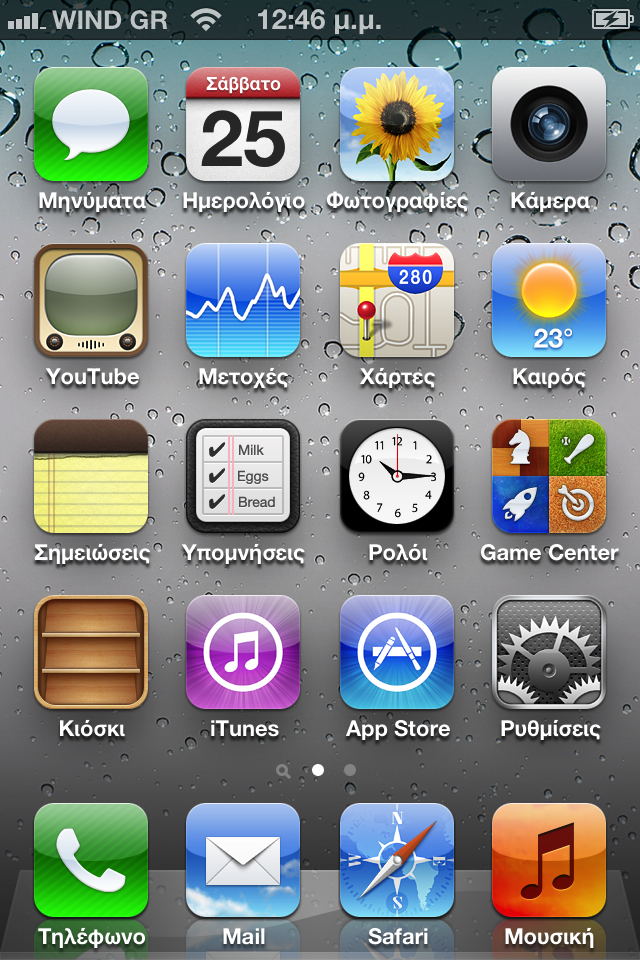Open the Μηνύματα messages app
The image size is (640, 960).
pyautogui.click(x=91, y=125)
